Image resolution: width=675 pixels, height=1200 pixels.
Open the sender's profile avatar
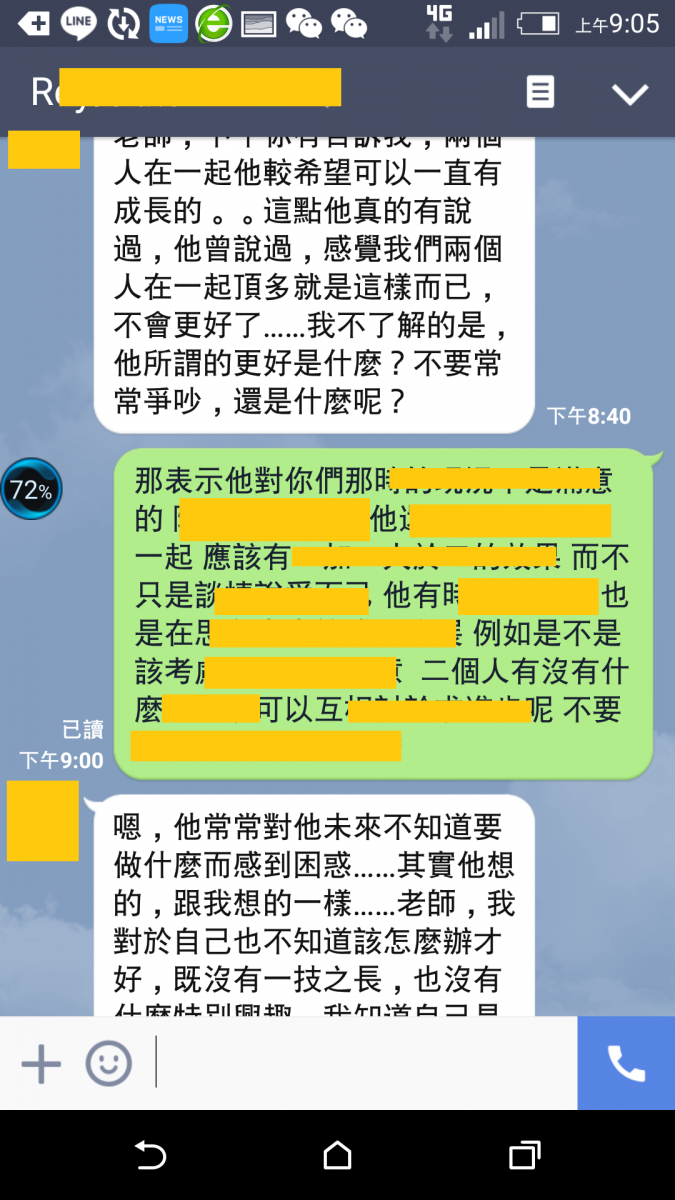pyautogui.click(x=43, y=821)
